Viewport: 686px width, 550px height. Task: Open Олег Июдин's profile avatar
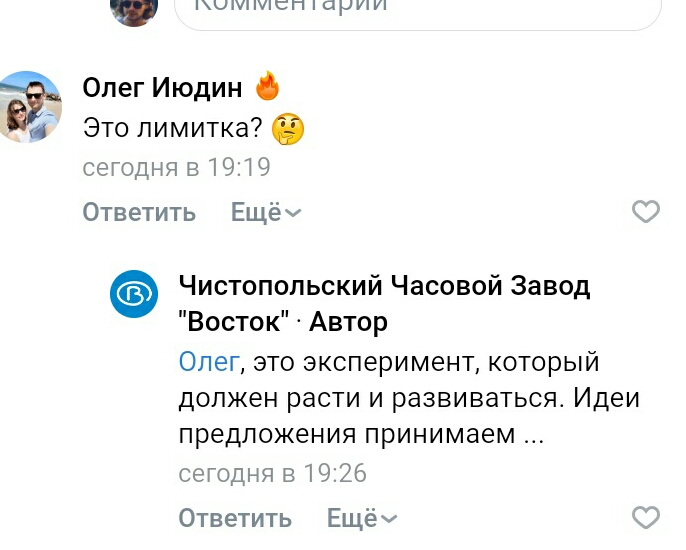29,106
